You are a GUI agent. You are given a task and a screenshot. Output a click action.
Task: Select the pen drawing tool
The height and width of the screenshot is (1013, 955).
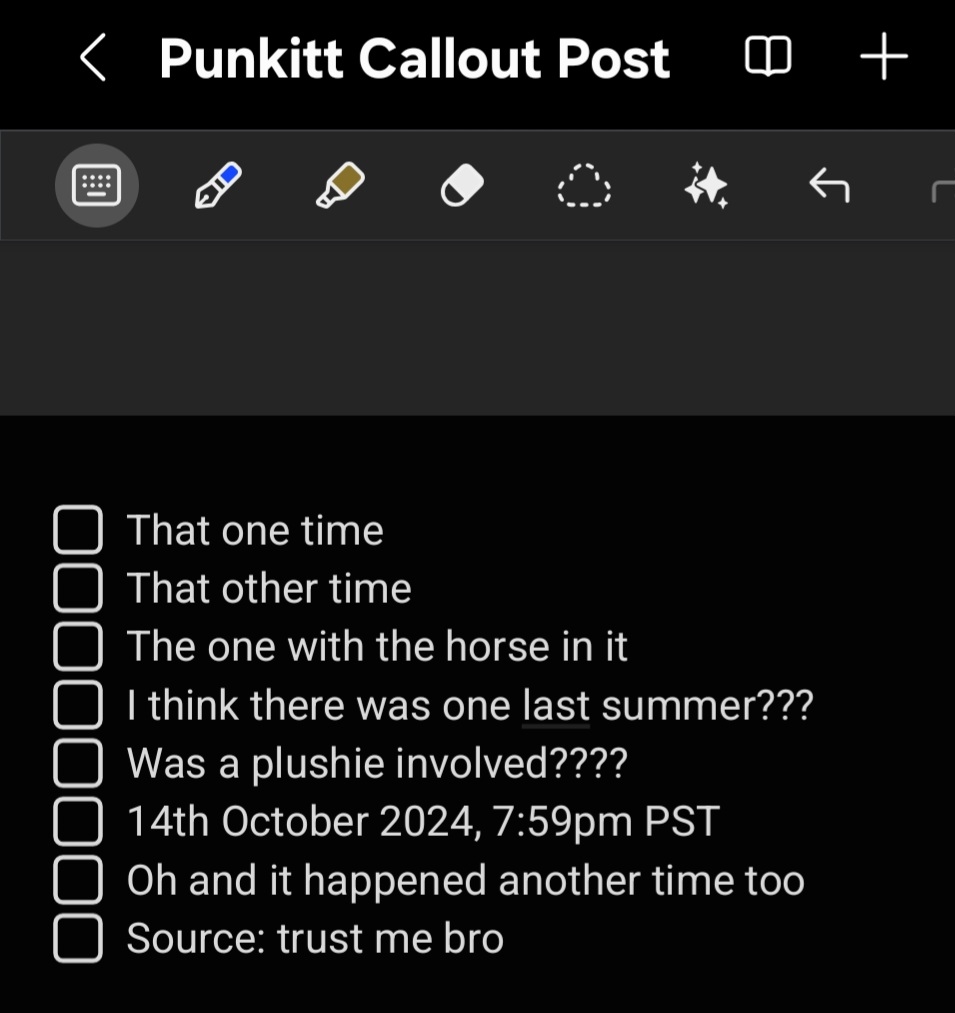click(x=218, y=186)
